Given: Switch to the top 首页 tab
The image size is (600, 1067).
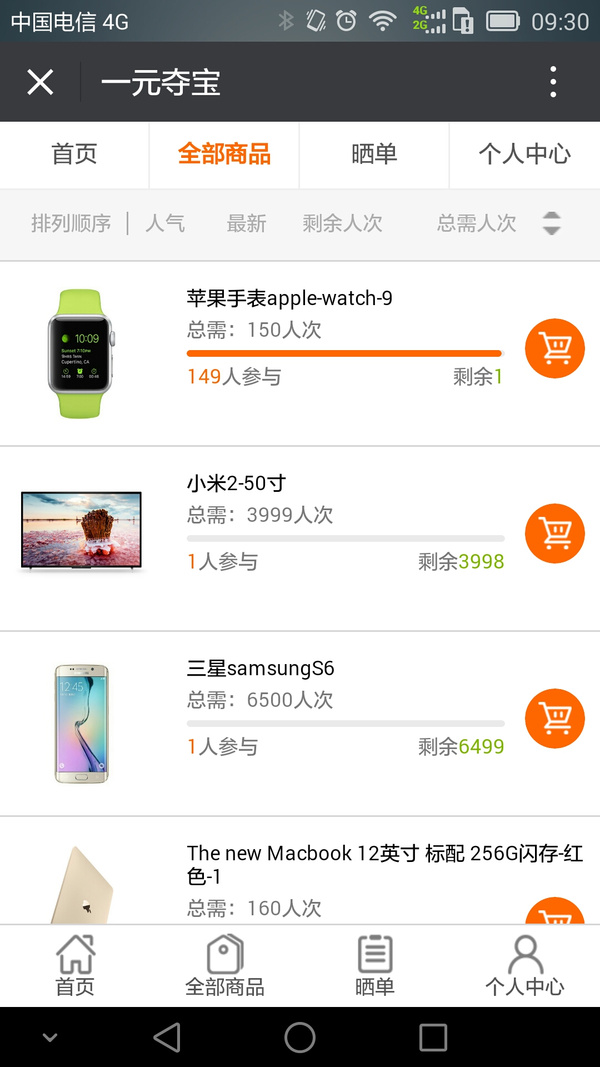Looking at the screenshot, I should click(75, 154).
